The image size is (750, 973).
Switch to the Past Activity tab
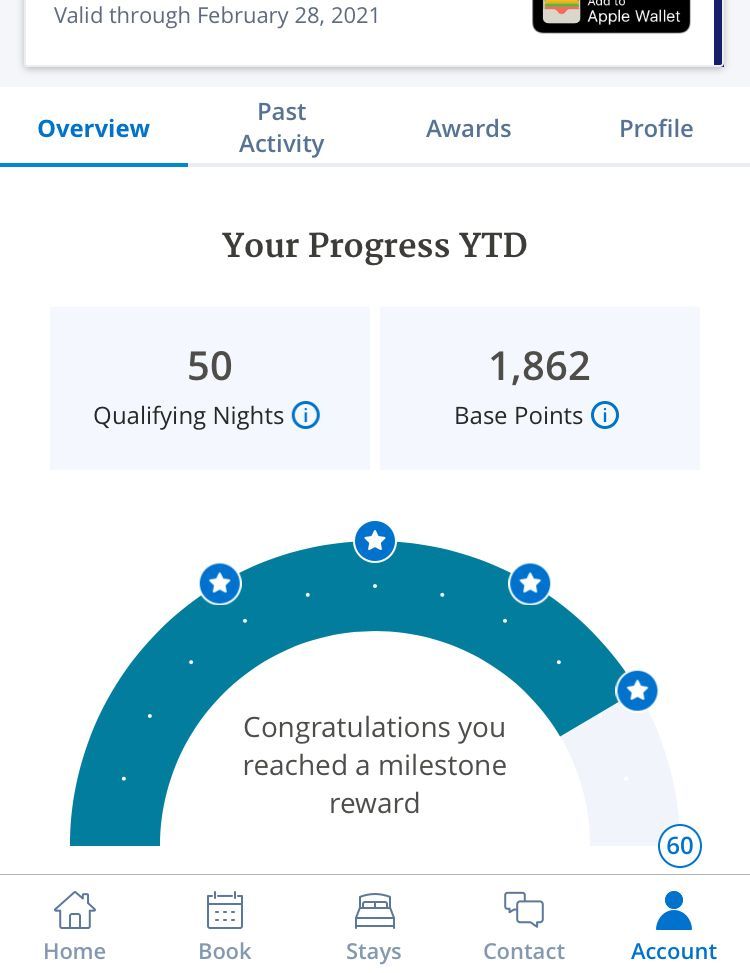tap(281, 128)
